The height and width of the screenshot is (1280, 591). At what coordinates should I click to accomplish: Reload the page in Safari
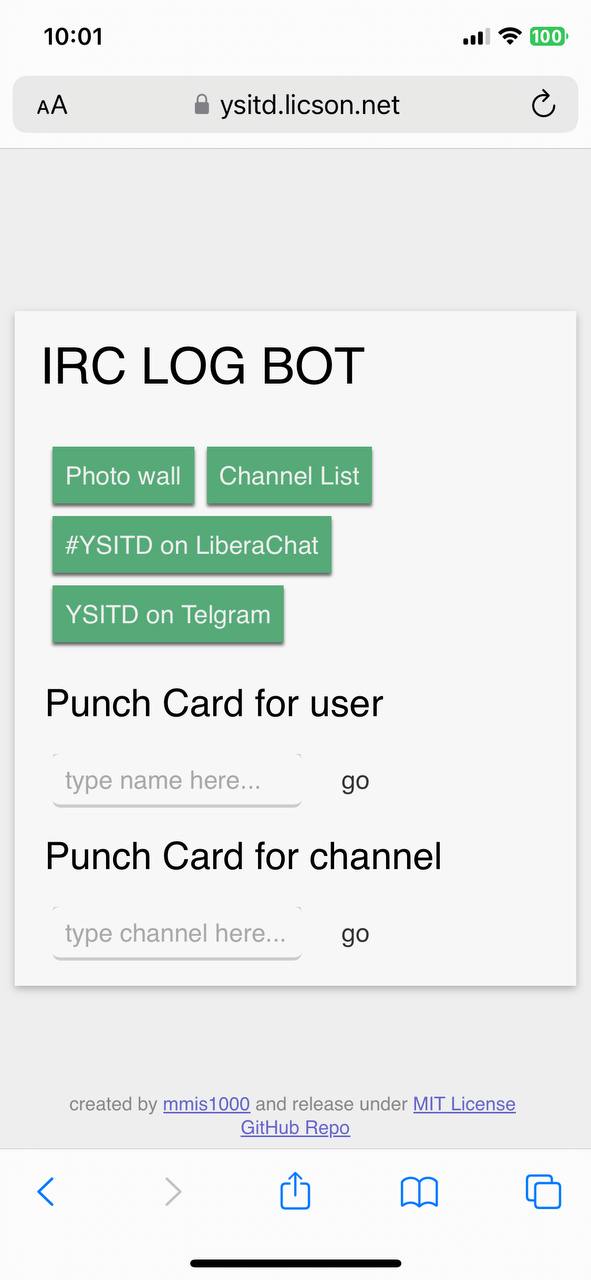coord(543,104)
